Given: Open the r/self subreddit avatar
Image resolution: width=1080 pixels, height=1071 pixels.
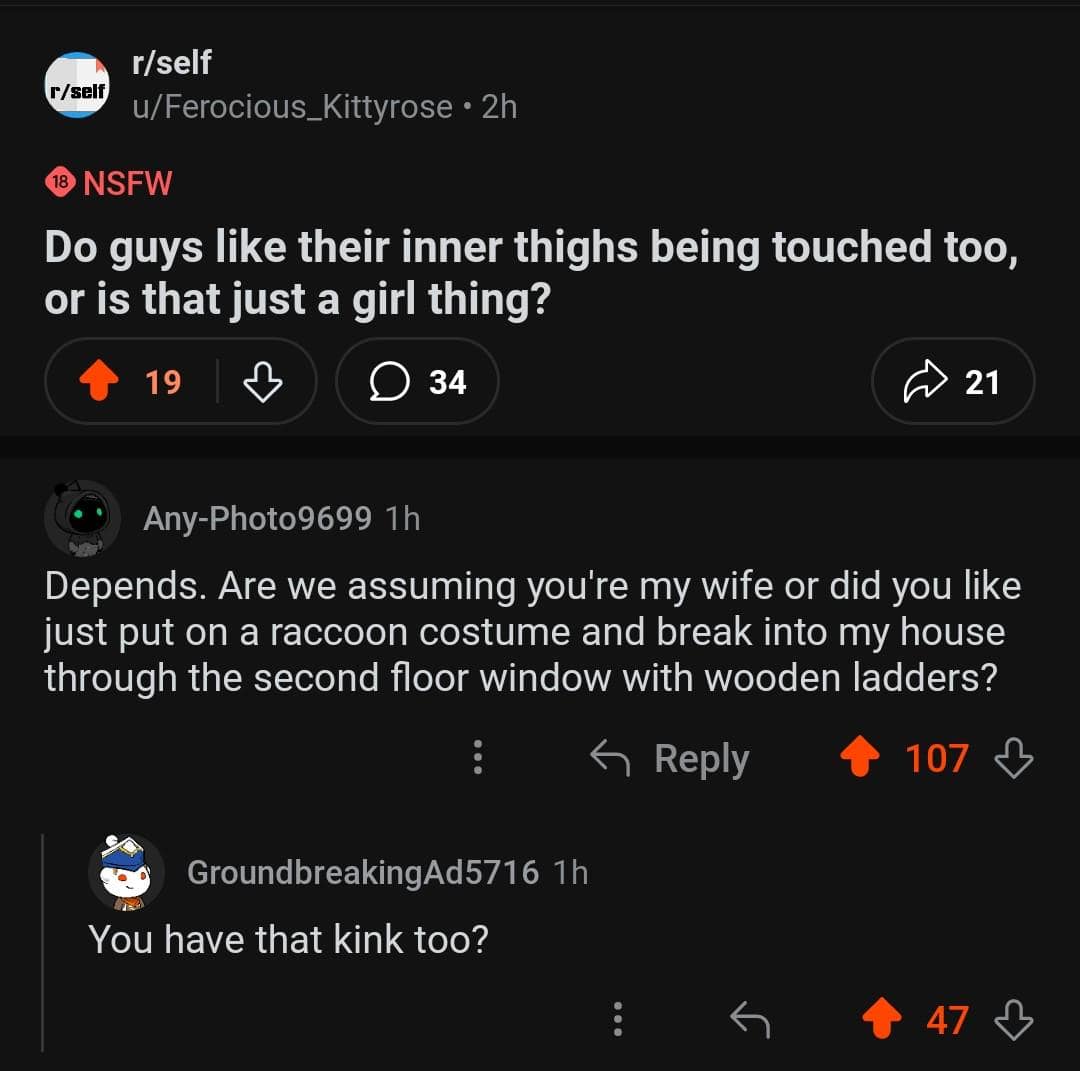Looking at the screenshot, I should tap(77, 87).
